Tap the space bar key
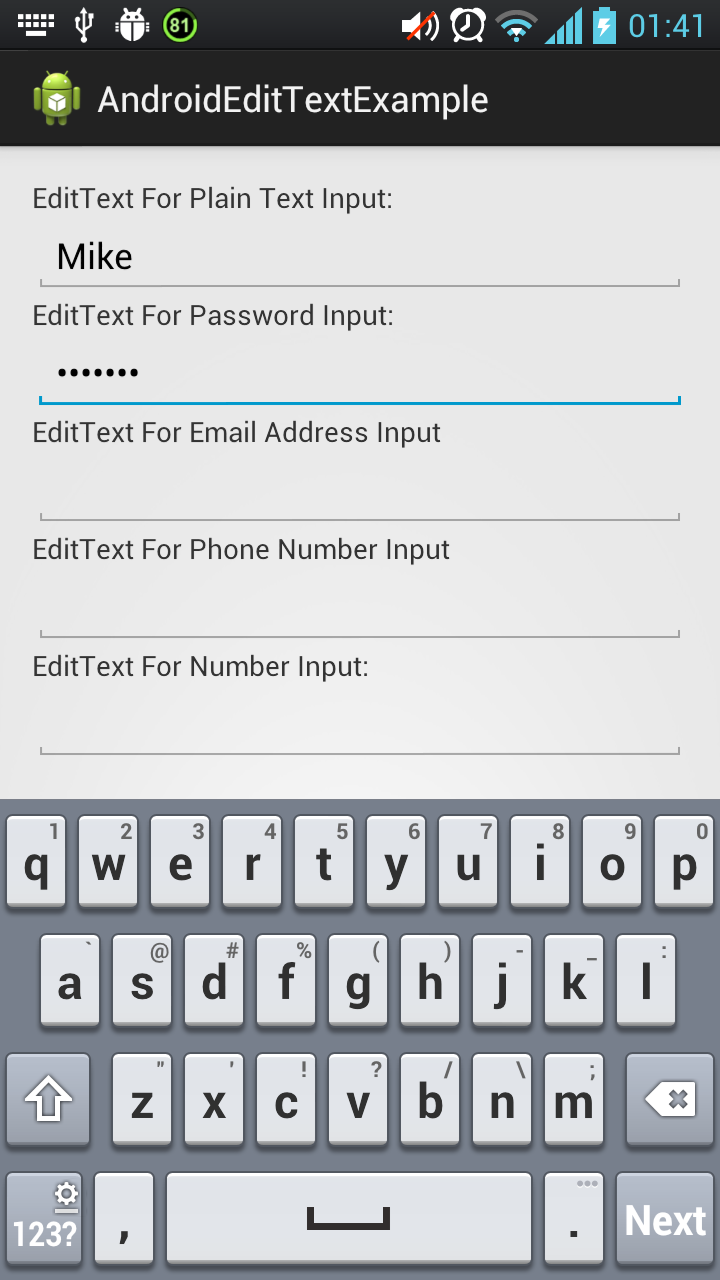Screen dimensions: 720x1280 tap(348, 1220)
